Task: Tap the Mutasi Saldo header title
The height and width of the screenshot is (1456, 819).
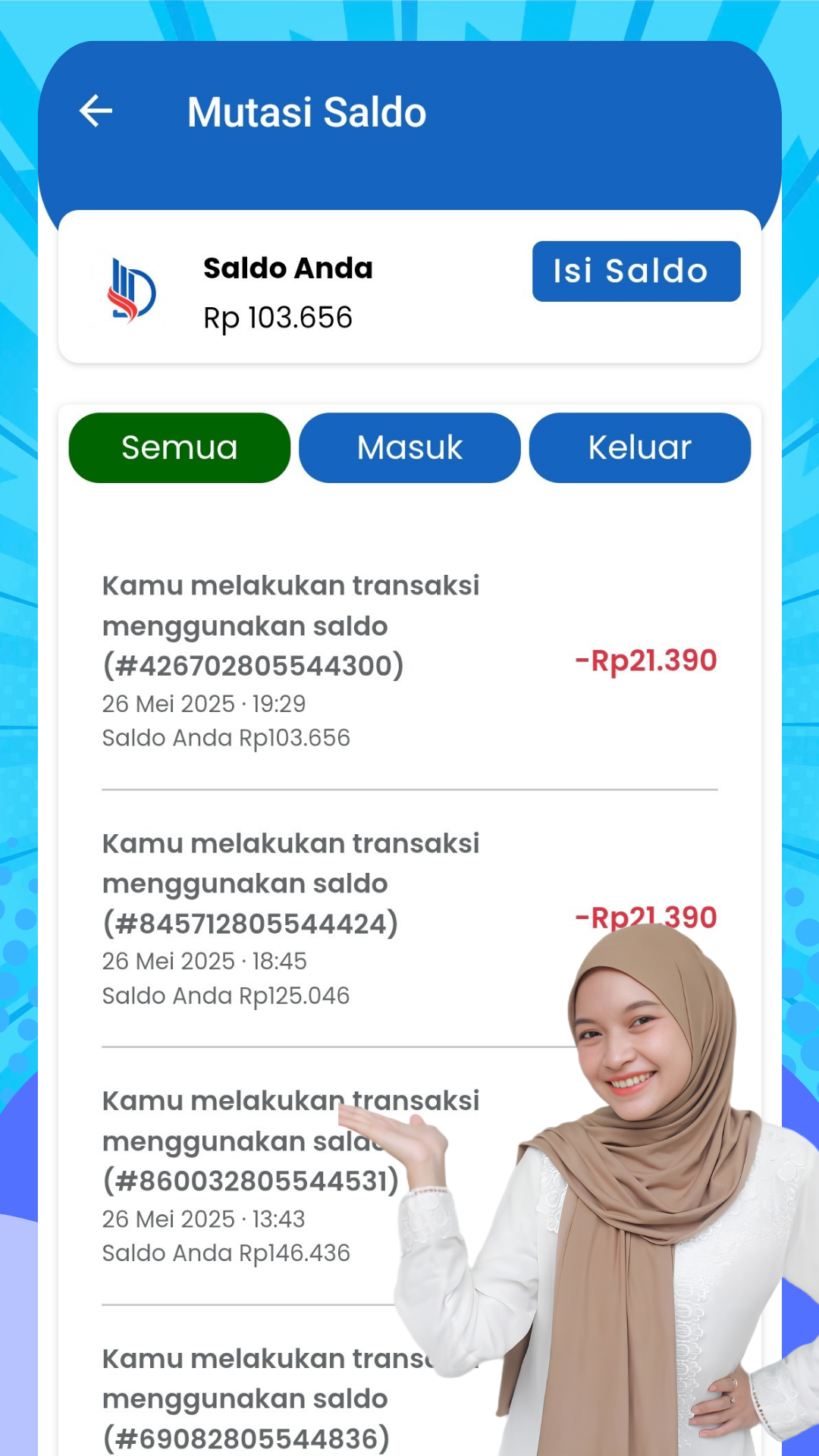Action: 306,111
